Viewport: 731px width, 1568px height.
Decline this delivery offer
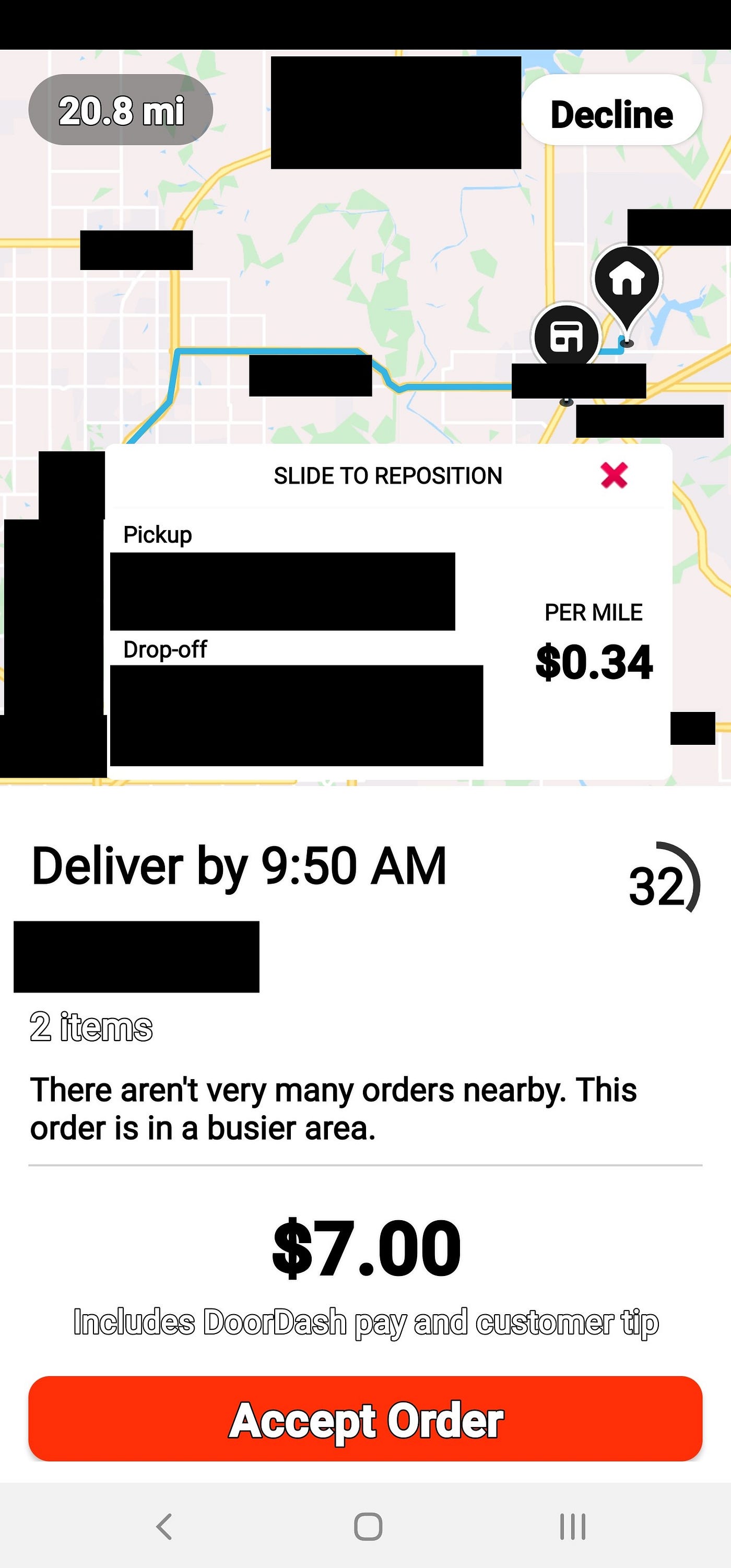[x=611, y=114]
